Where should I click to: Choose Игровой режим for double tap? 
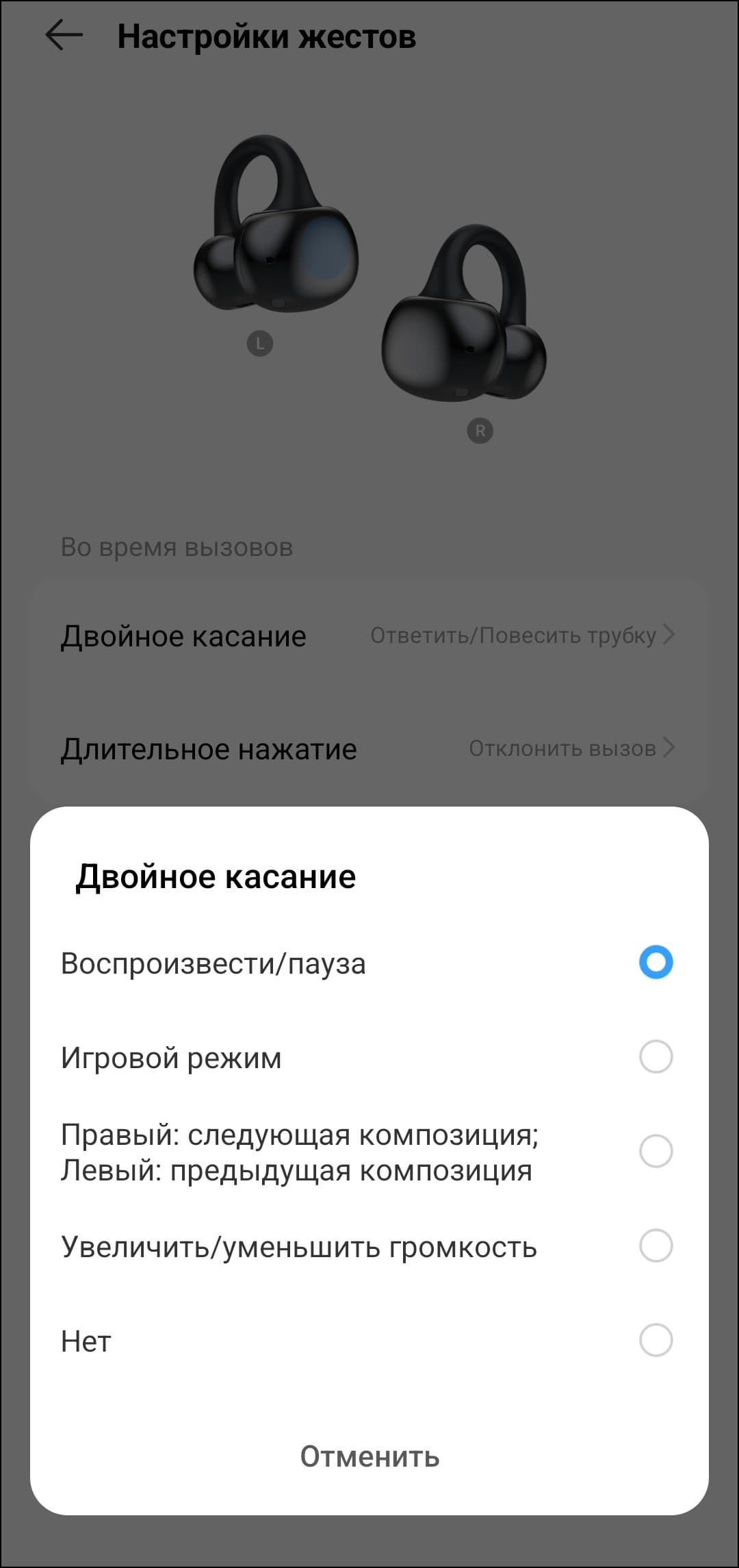click(655, 1057)
